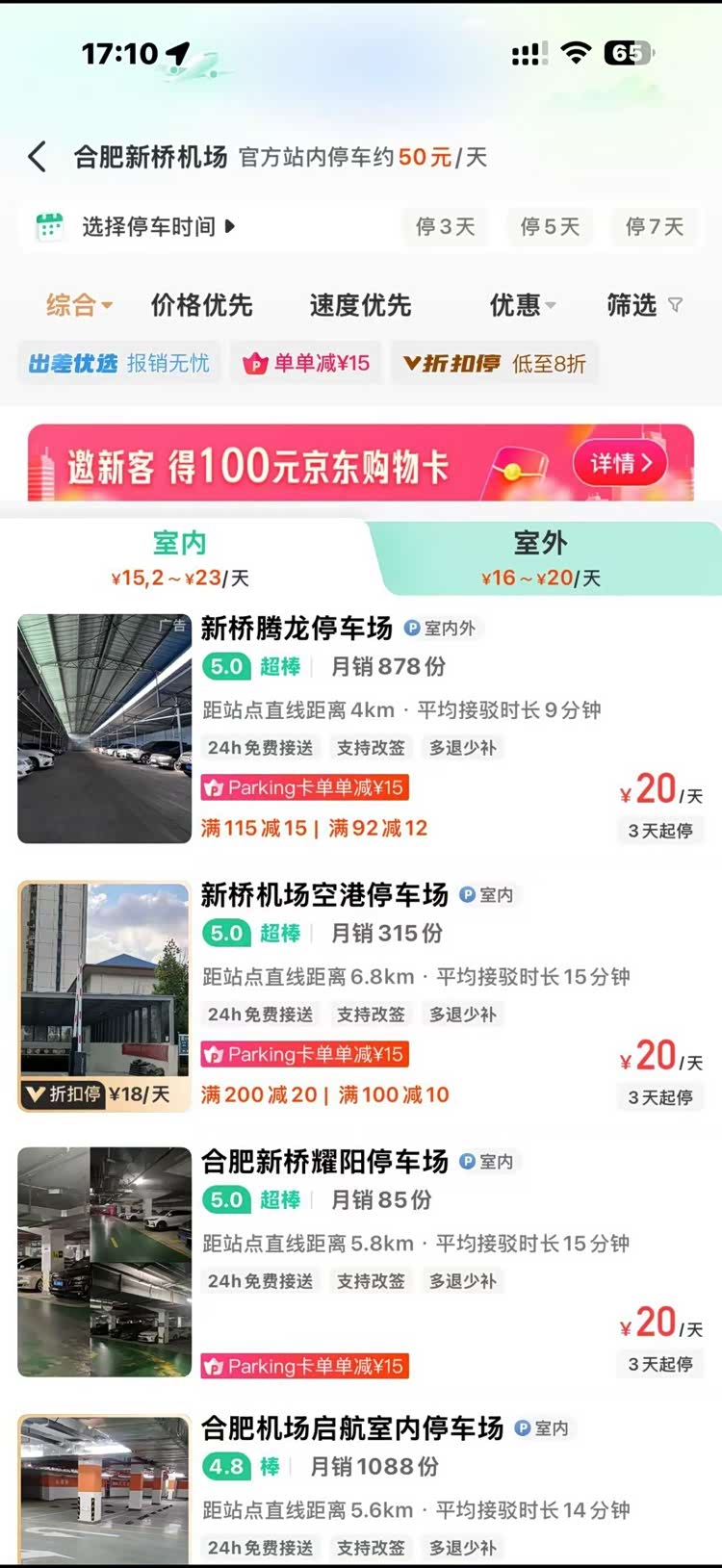Viewport: 722px width, 1568px height.
Task: Go back using the top-left arrow
Action: tap(38, 156)
